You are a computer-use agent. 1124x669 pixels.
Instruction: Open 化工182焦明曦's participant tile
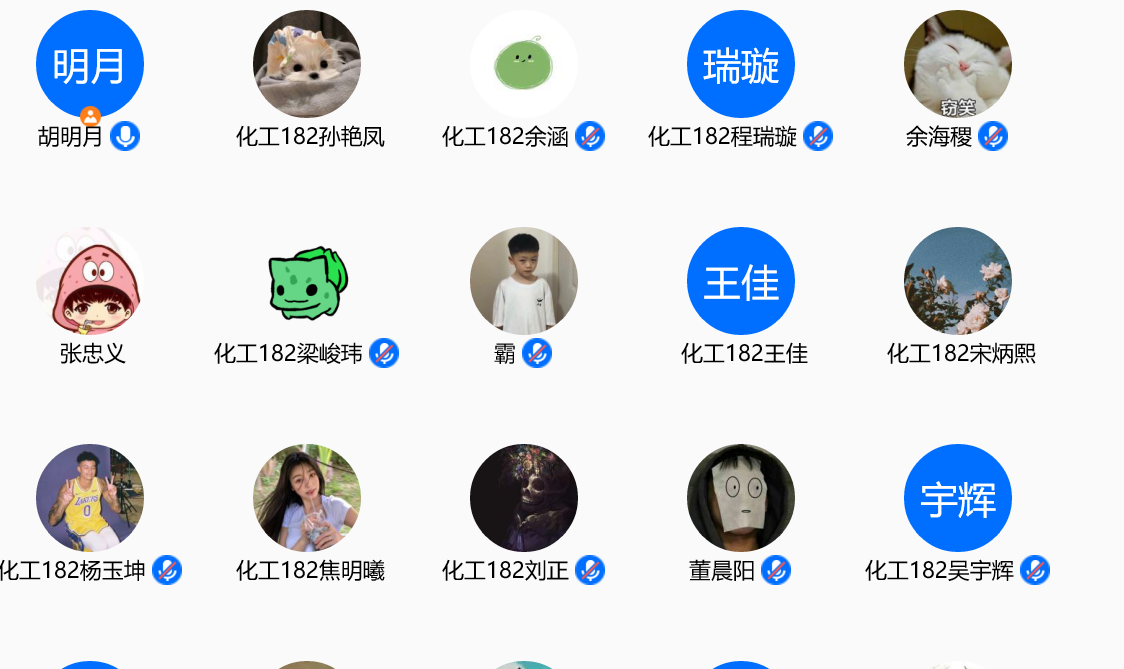click(x=307, y=498)
